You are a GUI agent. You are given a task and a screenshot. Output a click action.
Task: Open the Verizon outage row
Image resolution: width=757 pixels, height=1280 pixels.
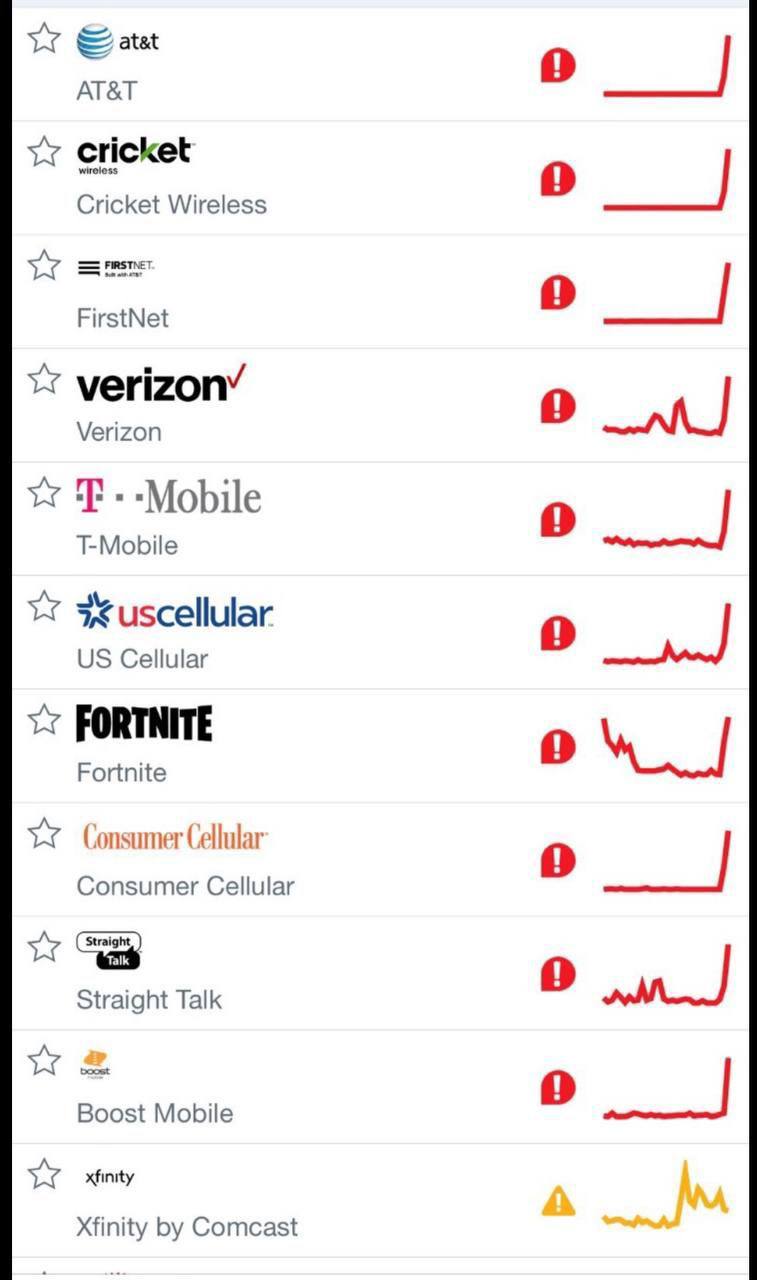(x=300, y=407)
